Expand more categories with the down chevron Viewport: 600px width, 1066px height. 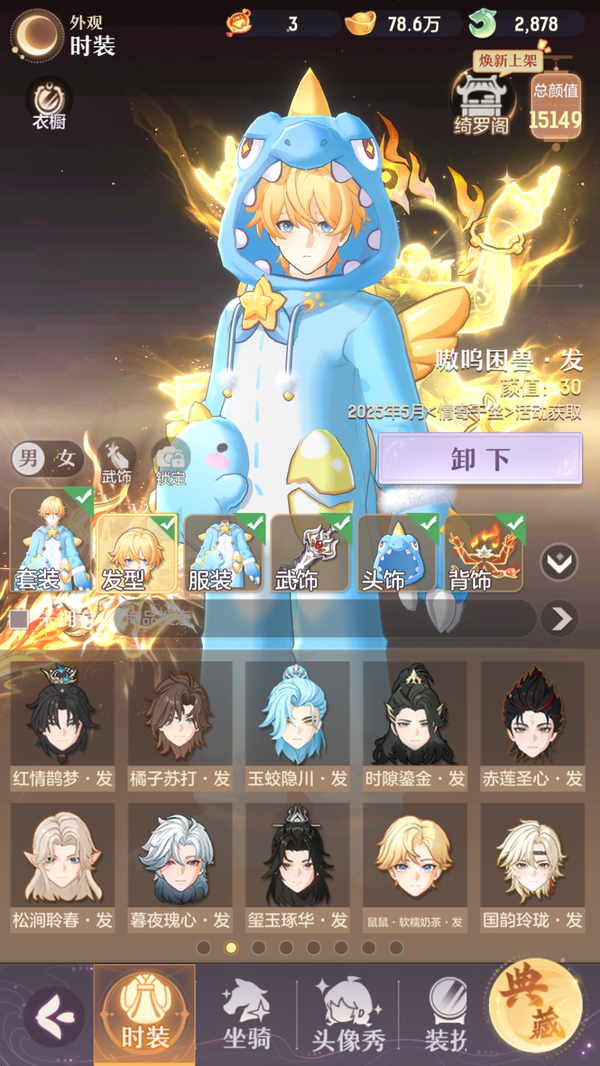(x=559, y=563)
